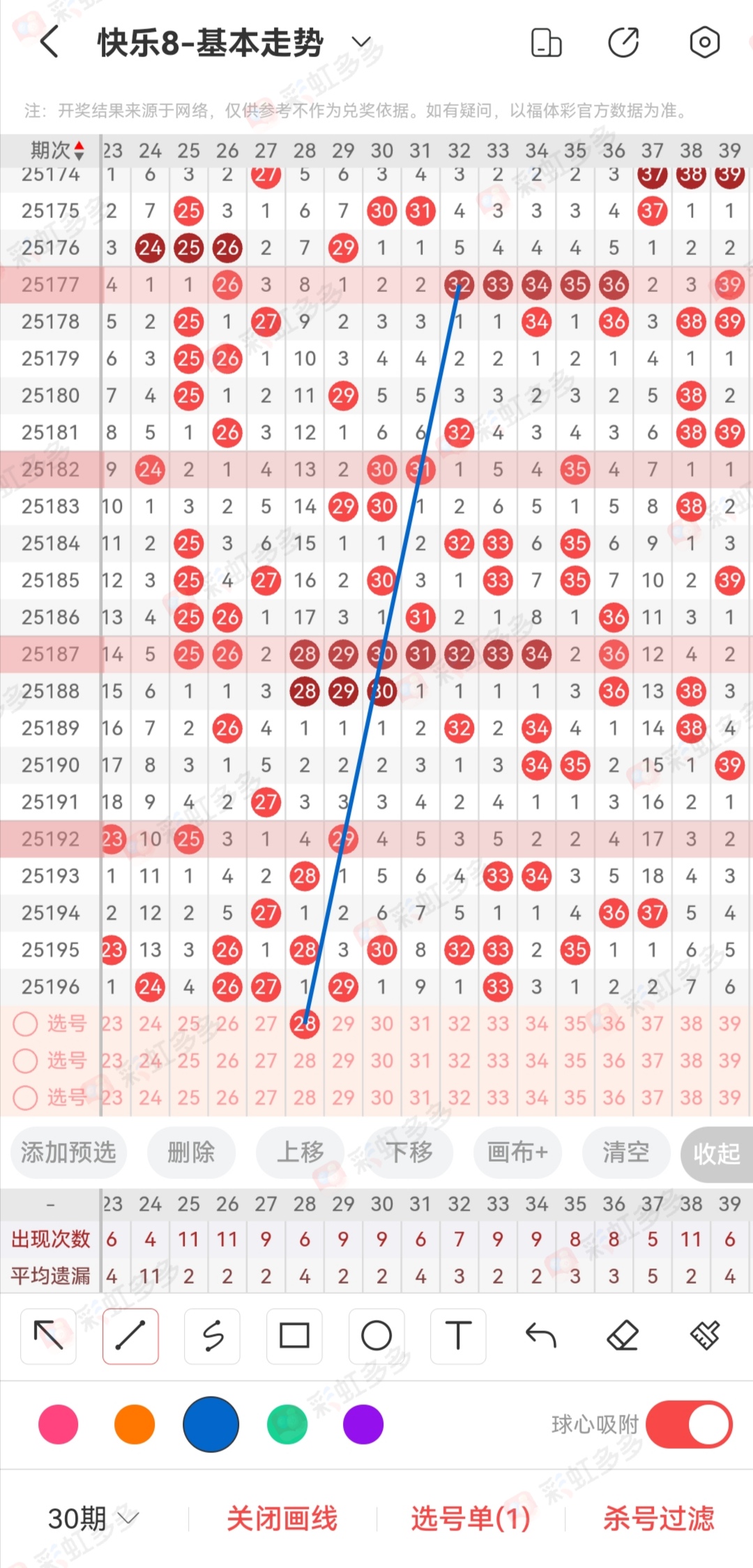Go back using the top-left arrow
753x1568 pixels.
[49, 43]
